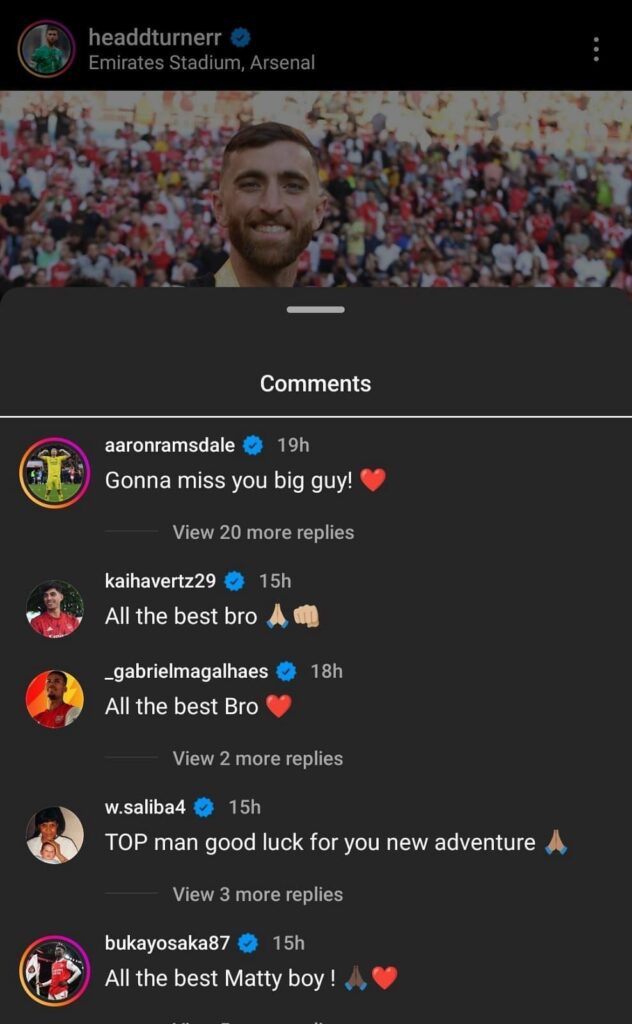Open headdturnerr's profile picture
Screen dimensions: 632x1024
46,49
